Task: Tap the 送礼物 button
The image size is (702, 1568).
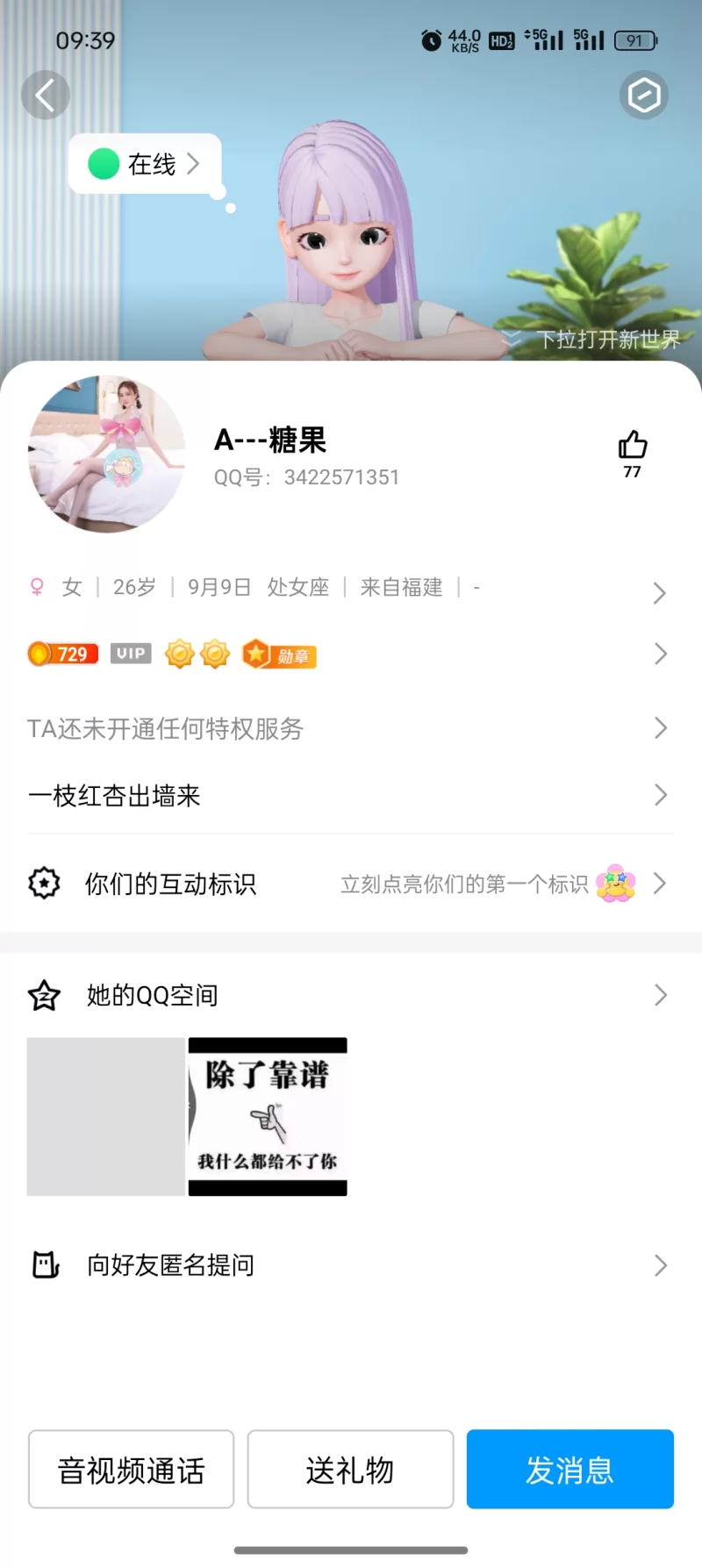Action: click(x=350, y=1470)
